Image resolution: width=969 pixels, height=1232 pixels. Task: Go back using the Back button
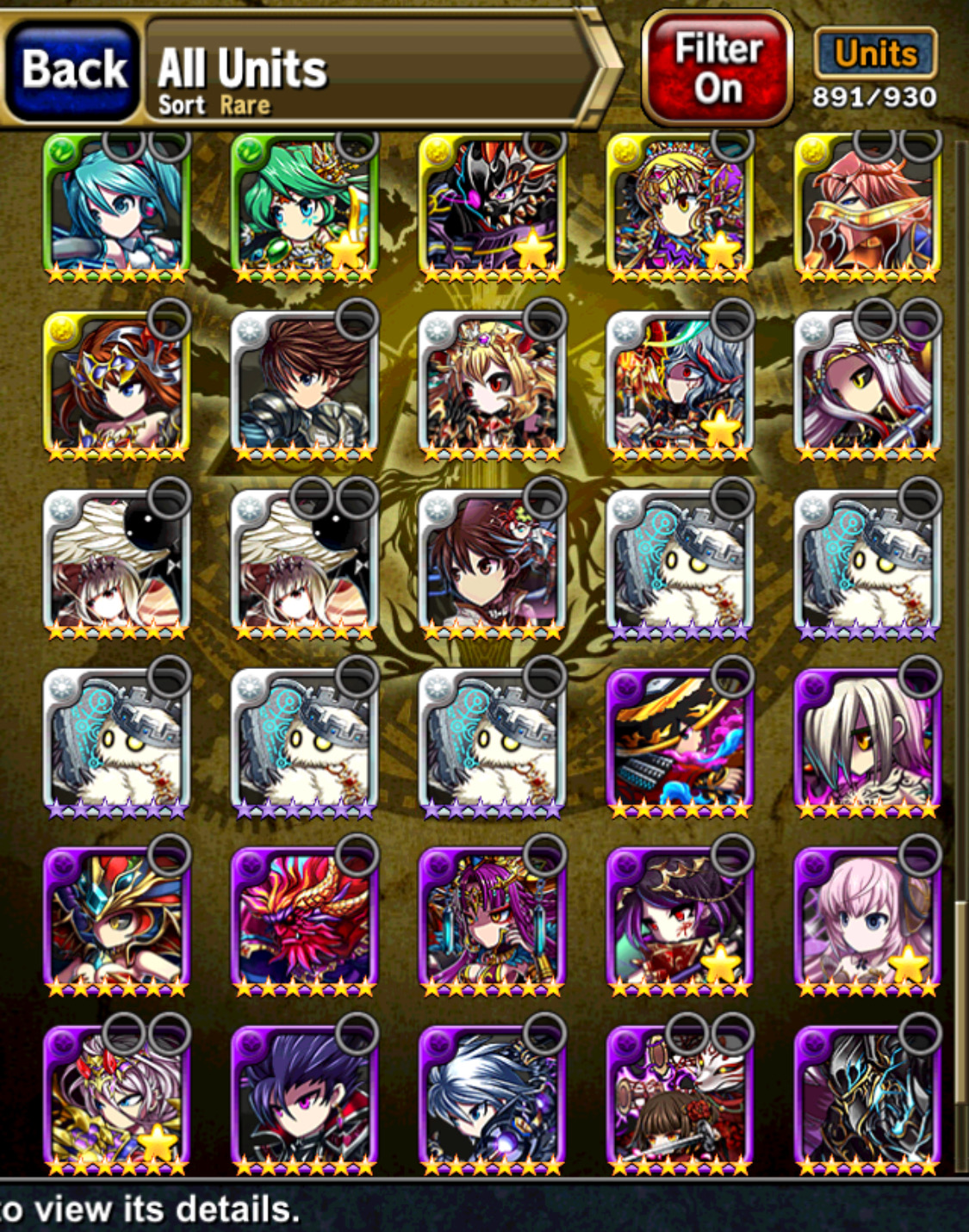[x=72, y=71]
